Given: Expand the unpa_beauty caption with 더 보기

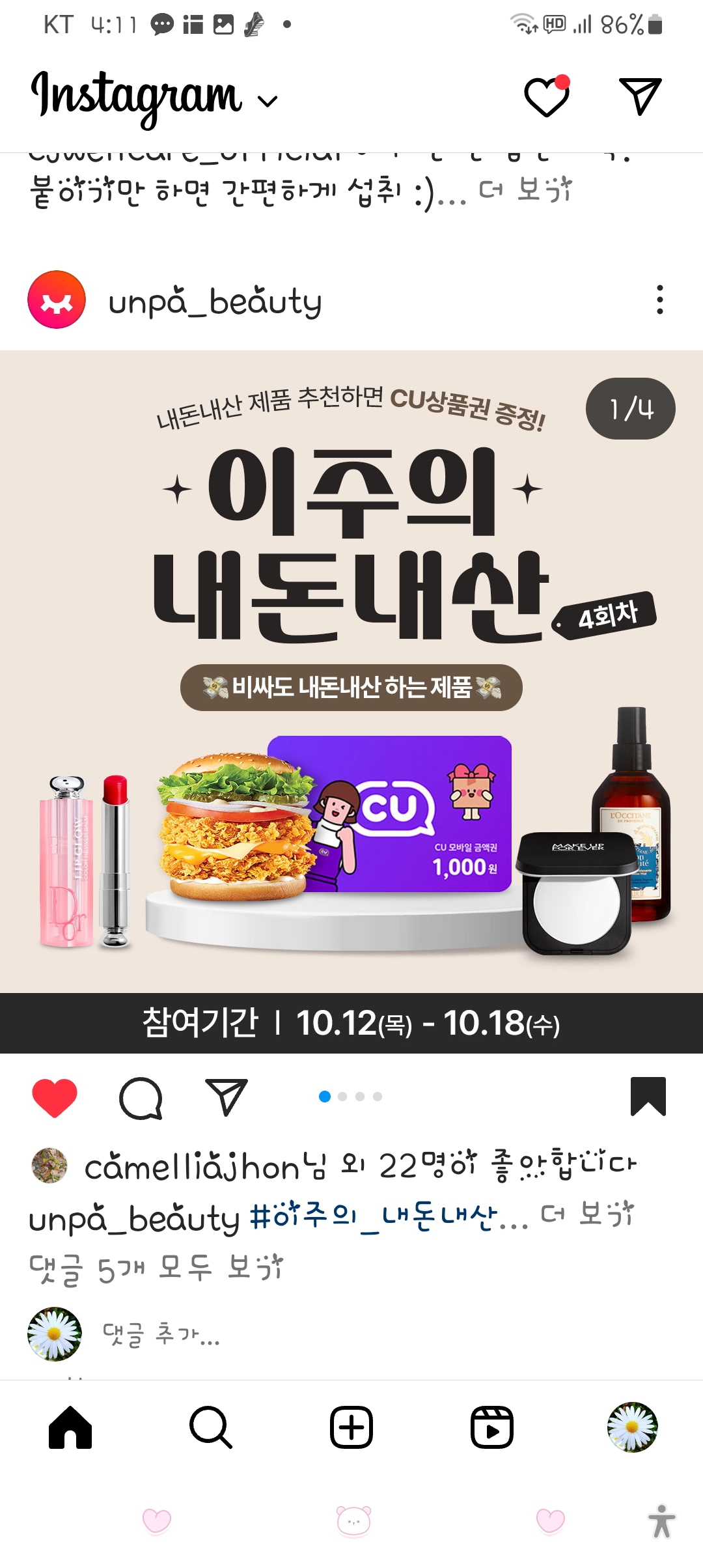Looking at the screenshot, I should [587, 1215].
